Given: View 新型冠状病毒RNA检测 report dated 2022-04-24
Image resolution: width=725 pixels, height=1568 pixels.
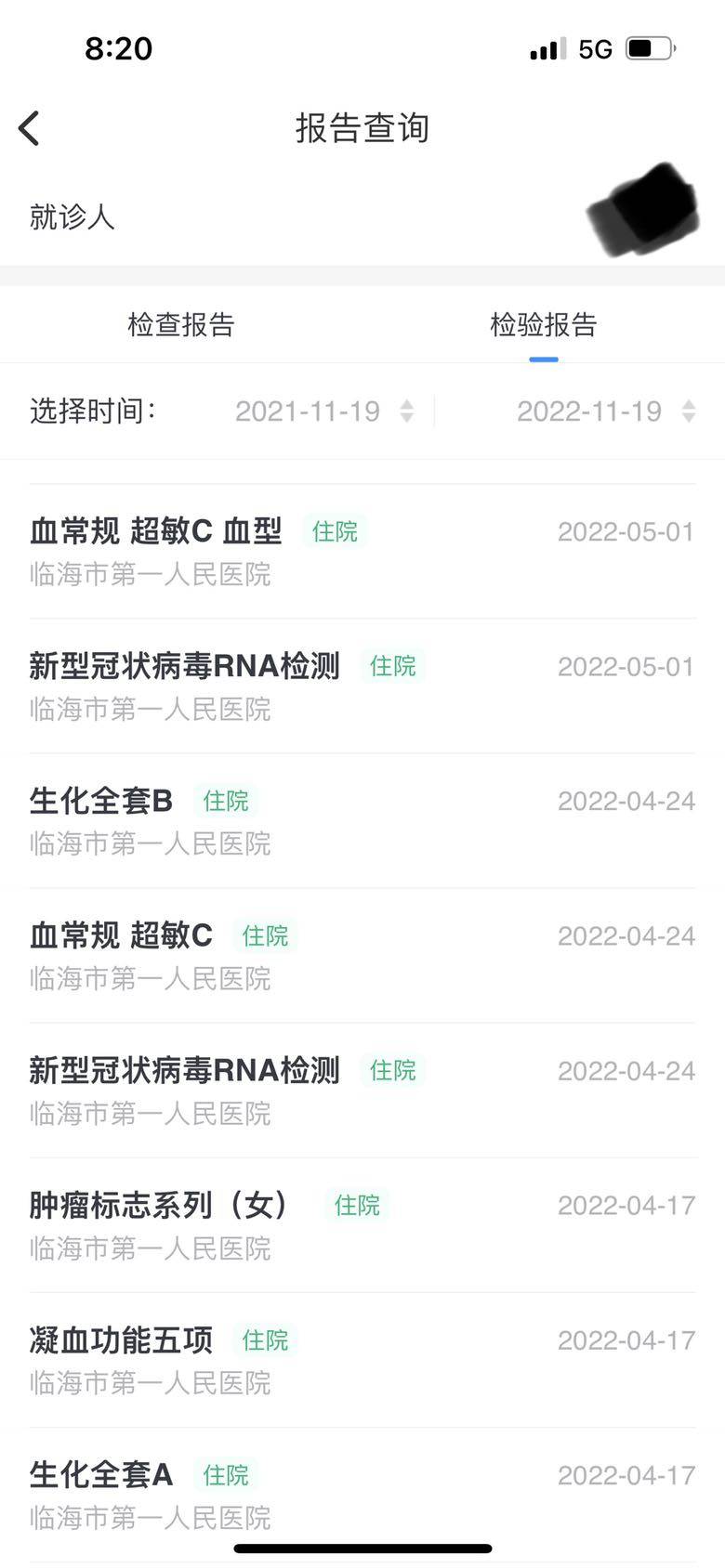Looking at the screenshot, I should point(362,1090).
